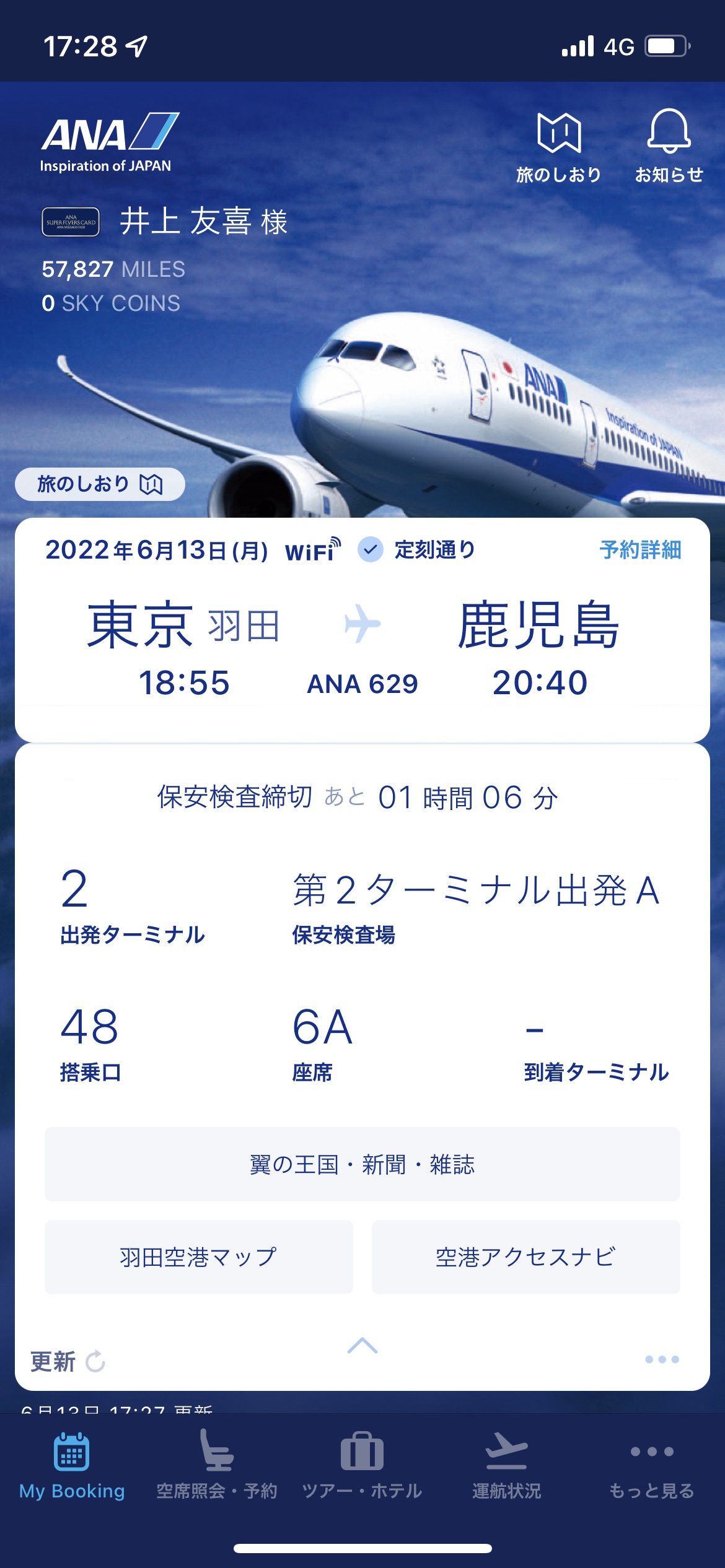The image size is (725, 1568).
Task: Open the お知らせ notifications bell
Action: coord(669,147)
